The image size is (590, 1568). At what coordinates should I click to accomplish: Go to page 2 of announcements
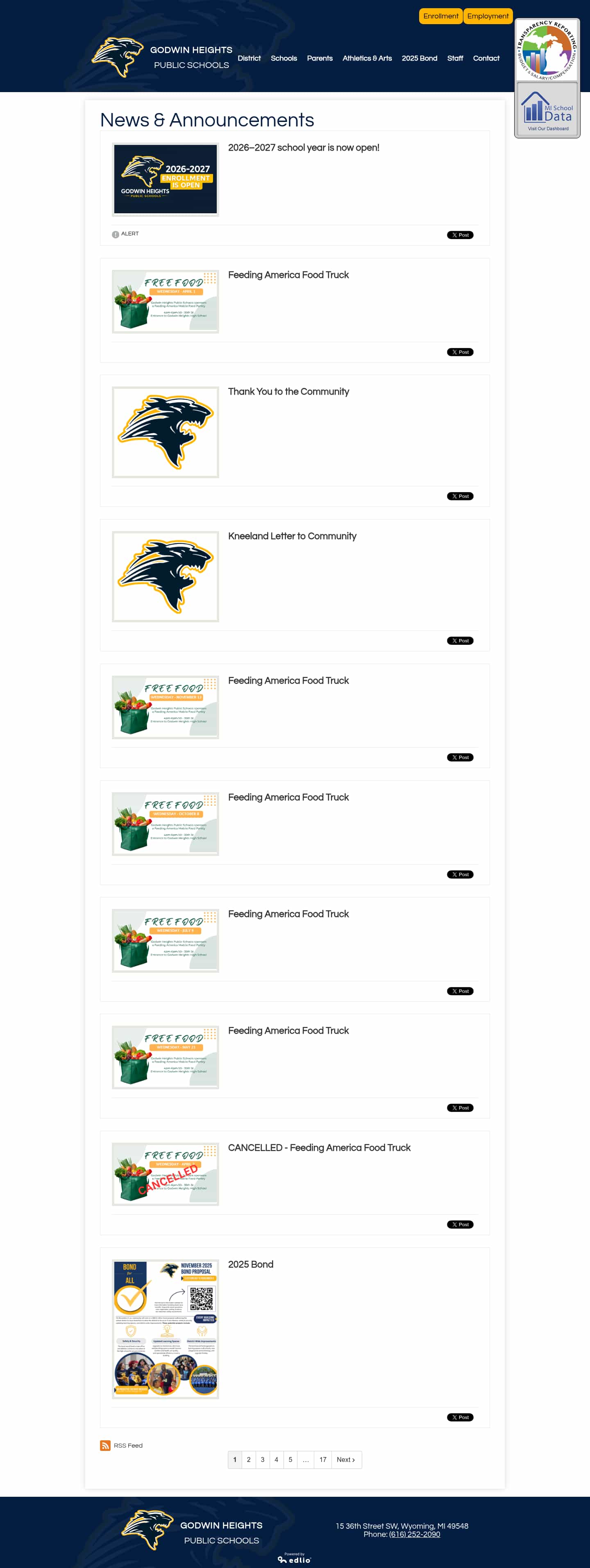click(x=248, y=1459)
